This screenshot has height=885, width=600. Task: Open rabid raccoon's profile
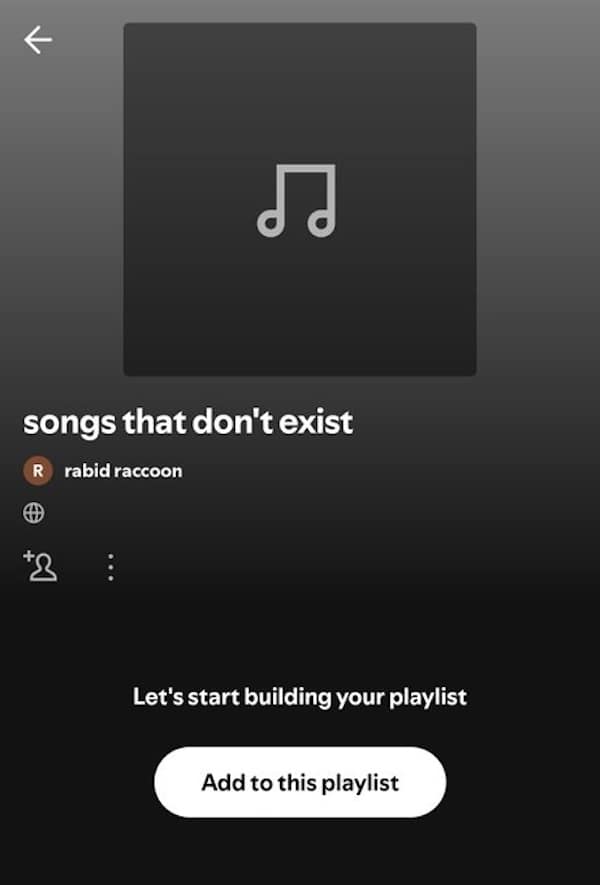click(x=122, y=470)
